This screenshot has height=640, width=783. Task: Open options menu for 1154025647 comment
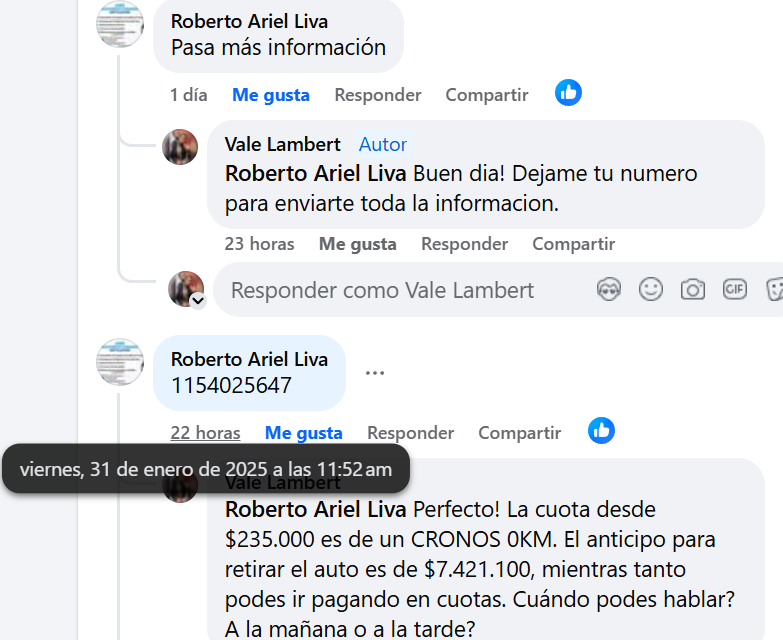375,373
